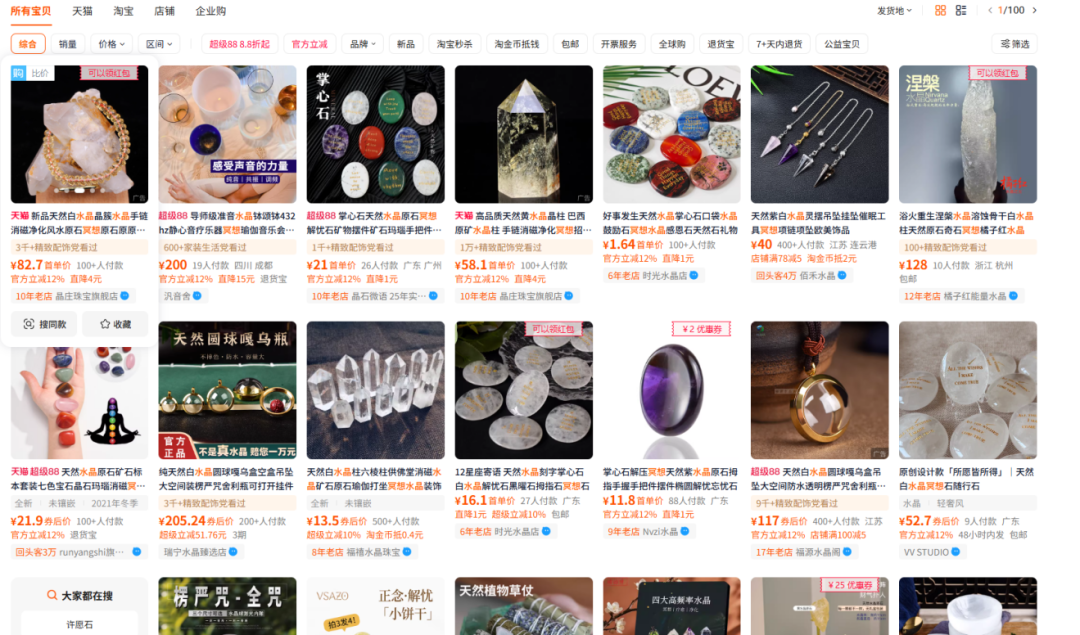Open the 筛选 filter panel

click(x=1015, y=44)
